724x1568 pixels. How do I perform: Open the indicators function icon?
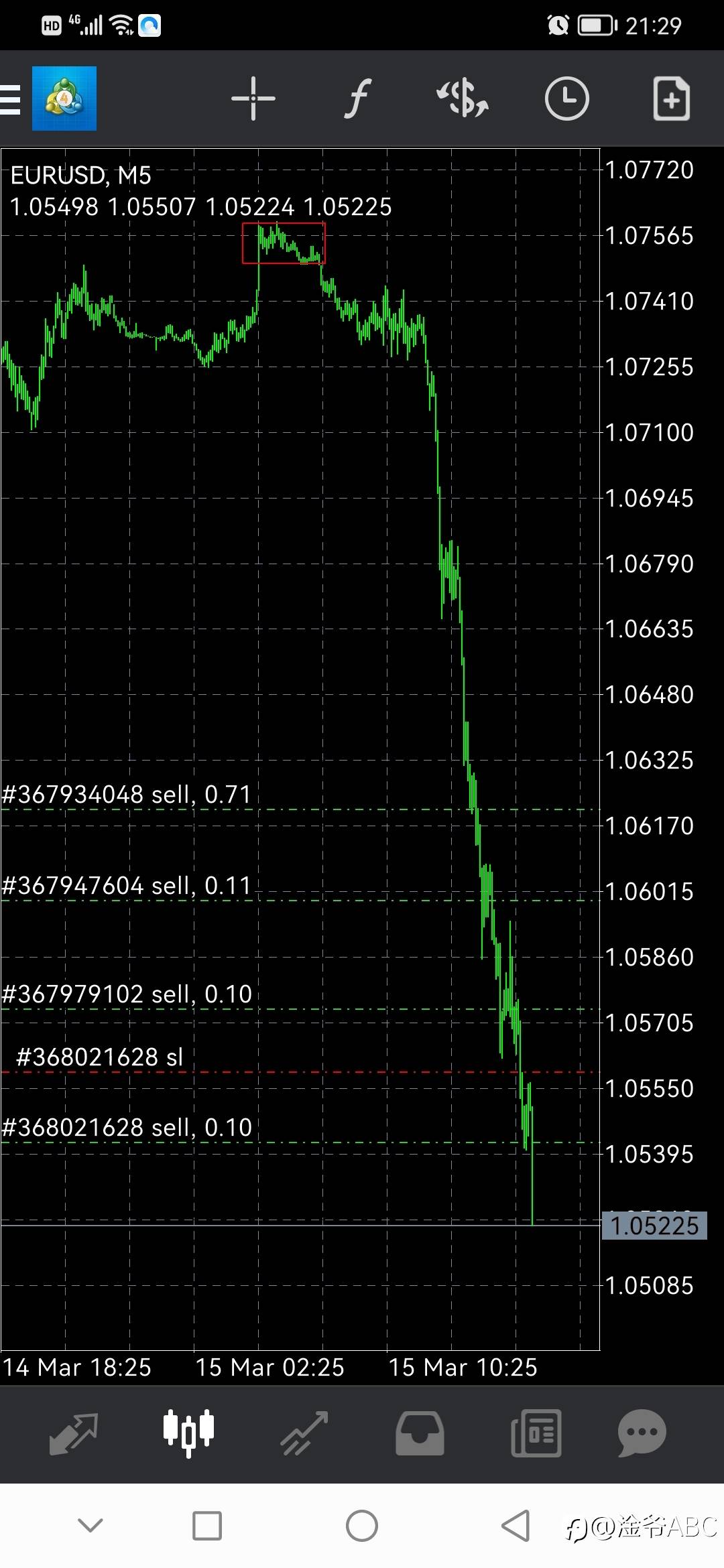(x=358, y=99)
